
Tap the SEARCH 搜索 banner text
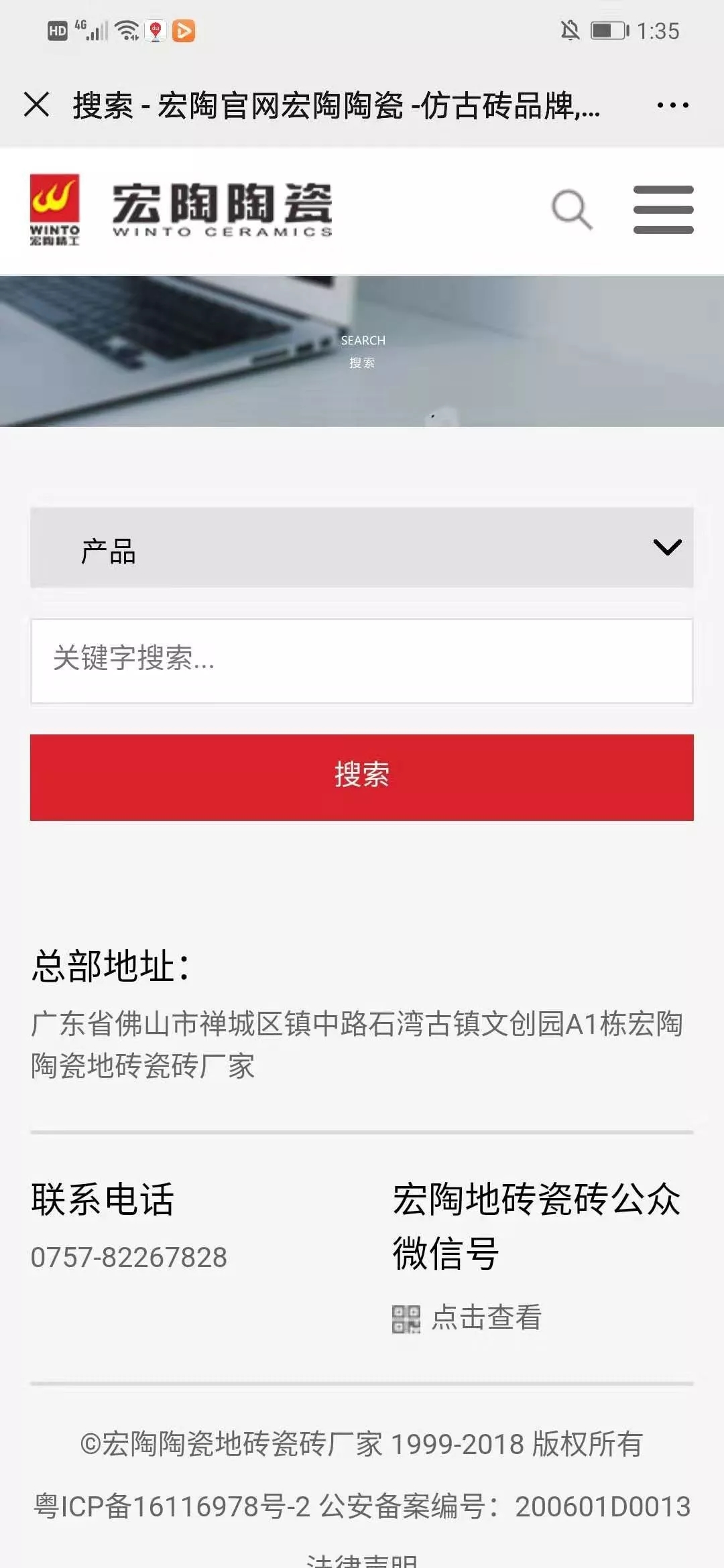point(362,350)
